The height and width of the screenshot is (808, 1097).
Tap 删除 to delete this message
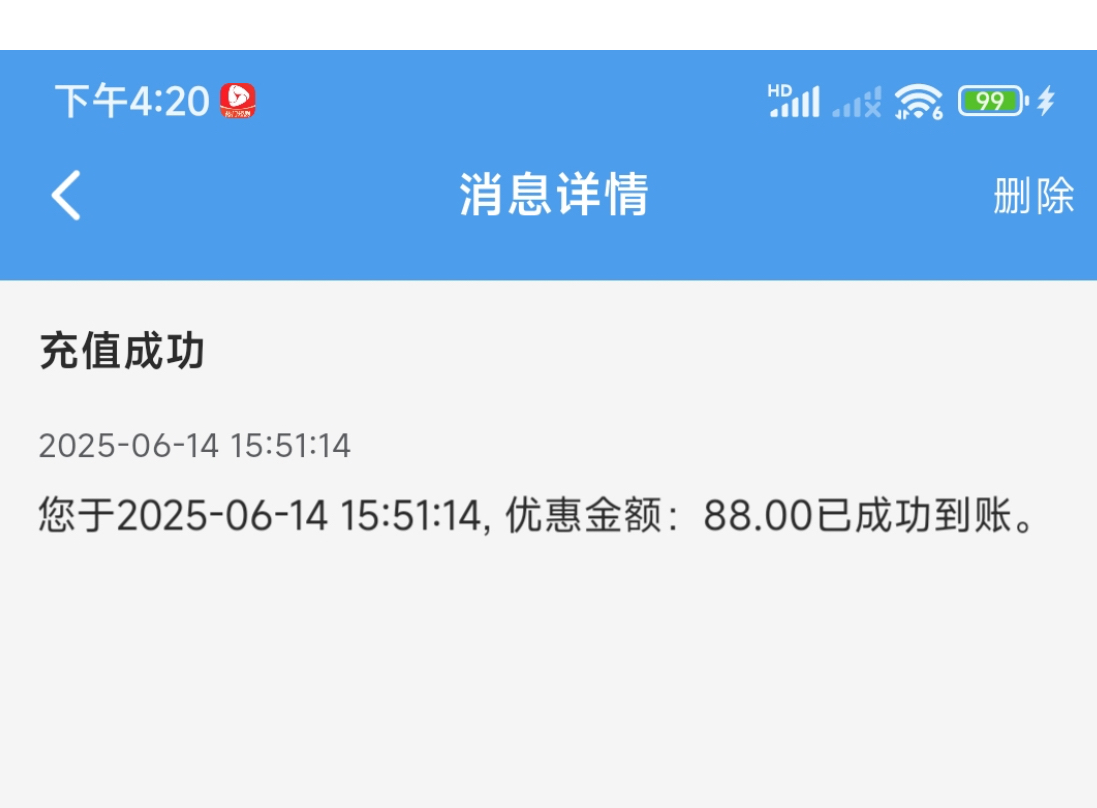tap(1033, 196)
